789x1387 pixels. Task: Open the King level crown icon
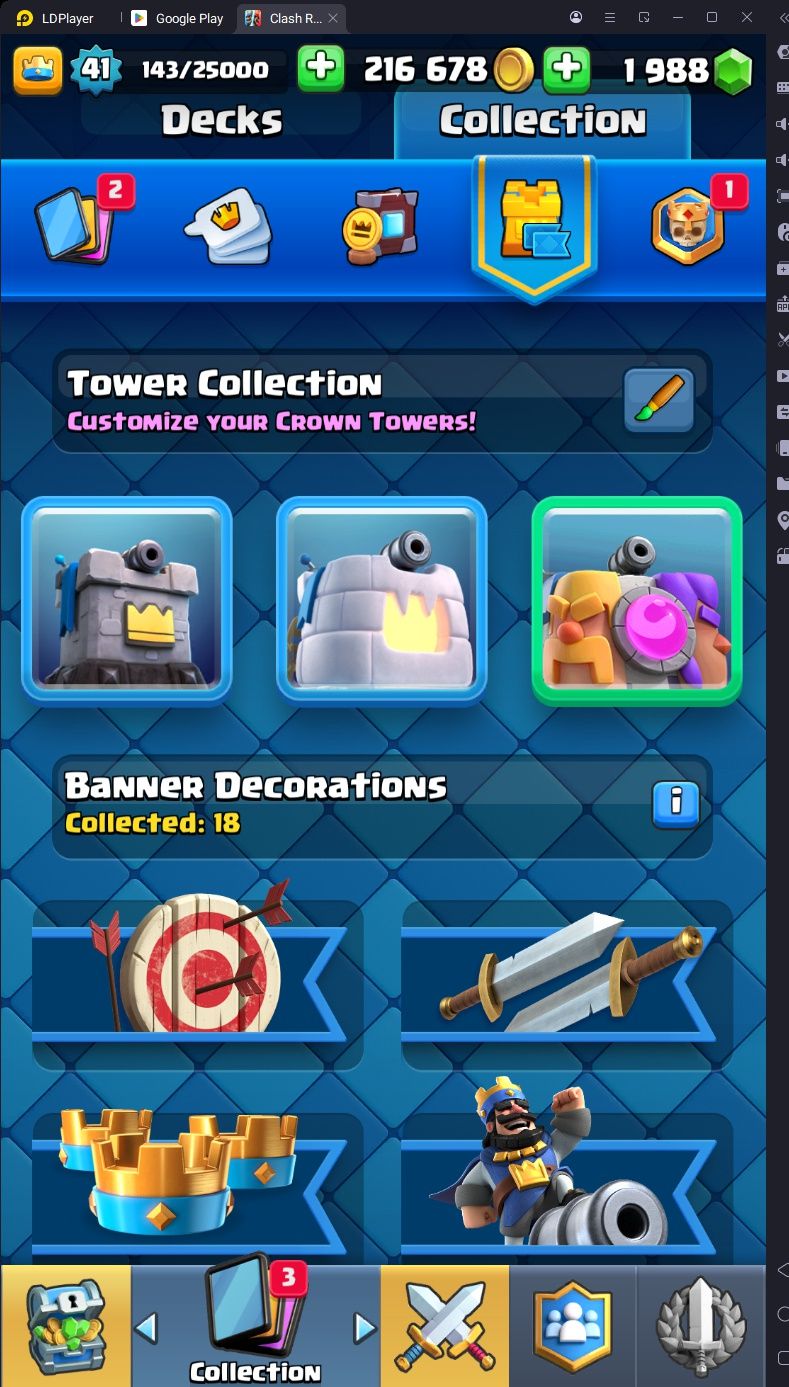[x=38, y=69]
